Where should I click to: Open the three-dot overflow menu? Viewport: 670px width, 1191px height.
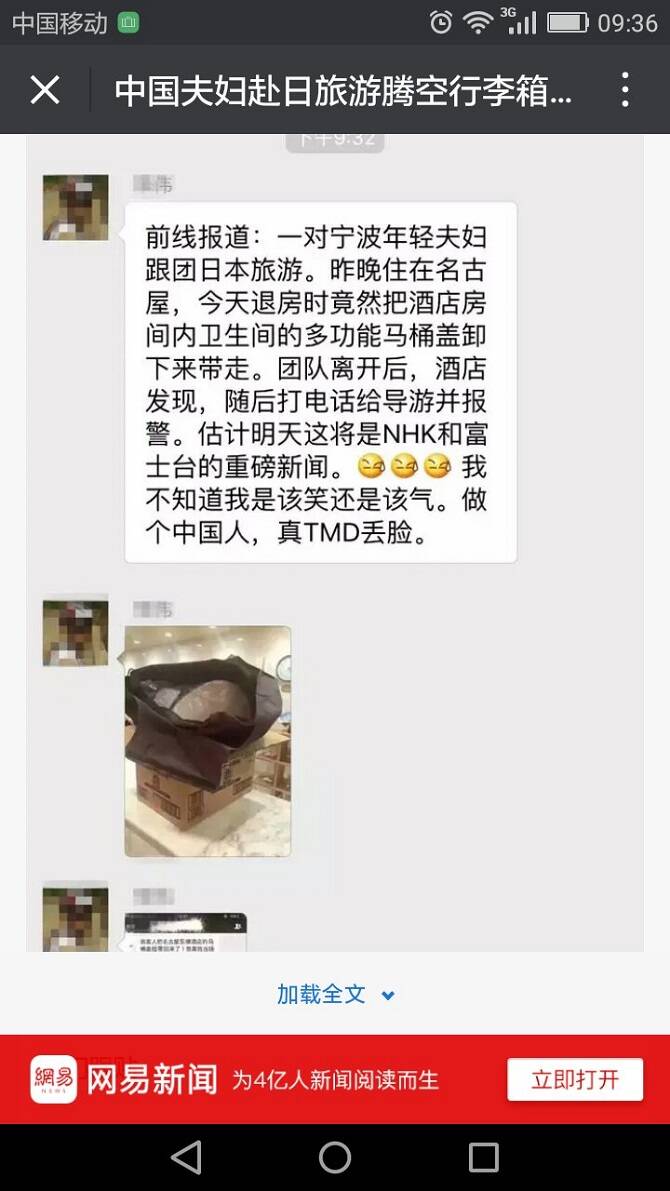coord(625,91)
